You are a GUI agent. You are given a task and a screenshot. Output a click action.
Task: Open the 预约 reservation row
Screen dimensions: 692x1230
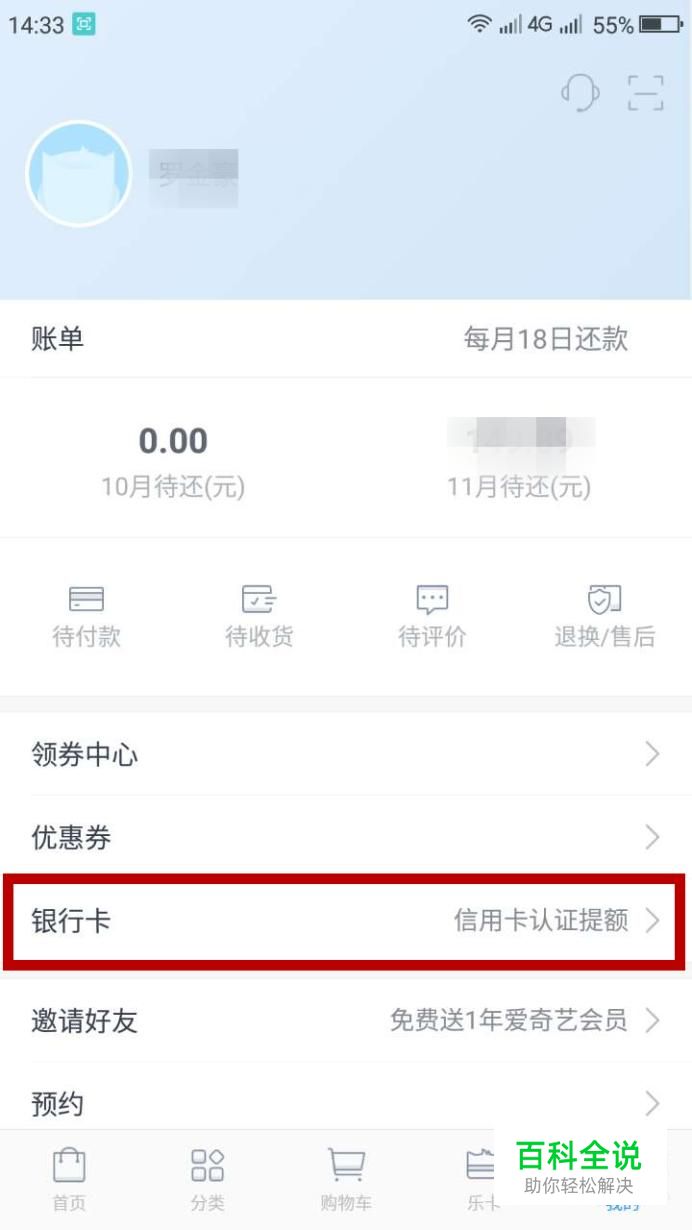tap(346, 1104)
